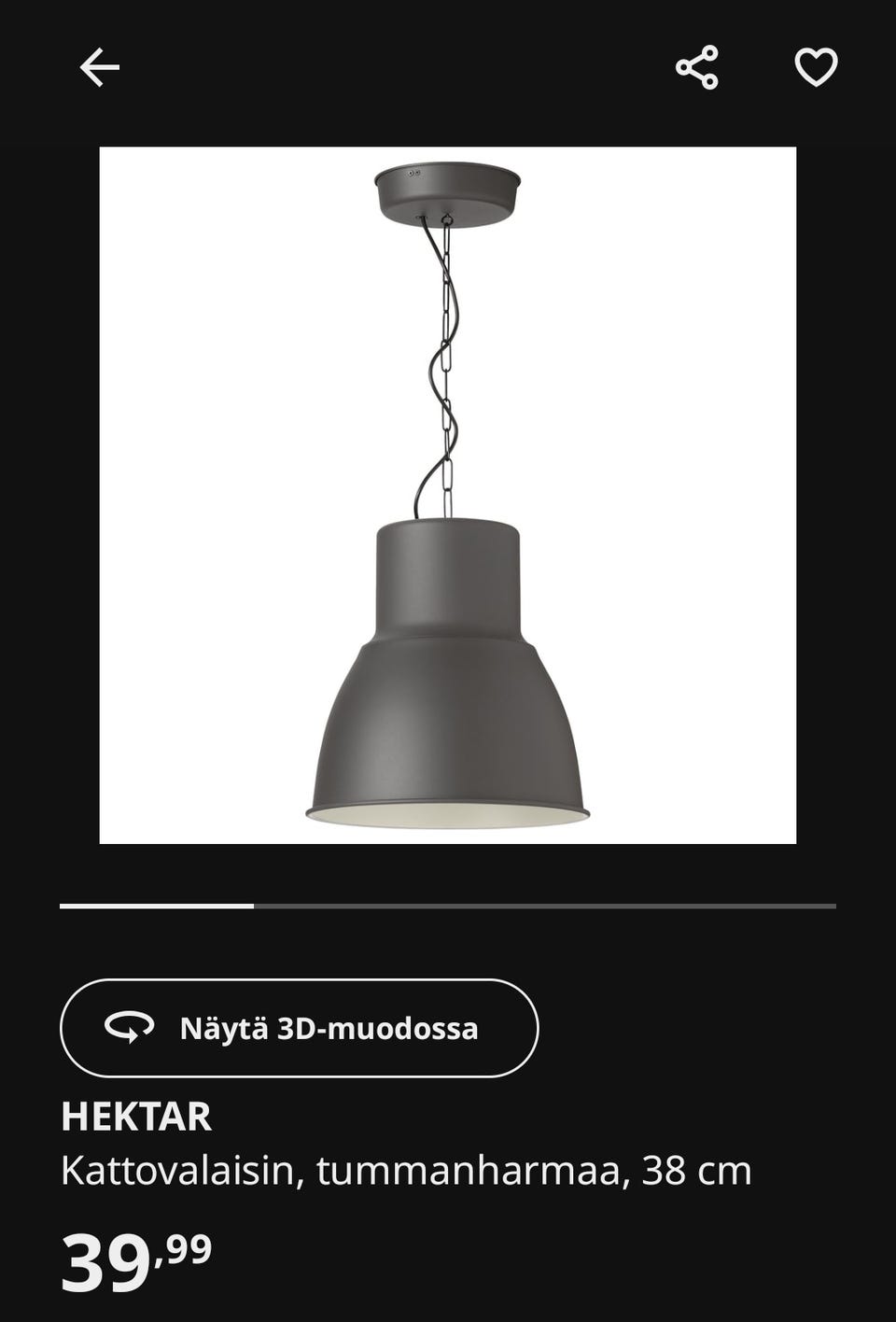This screenshot has width=896, height=1322.
Task: Open 'Näytä 3D-muodossa' view
Action: [x=299, y=1029]
